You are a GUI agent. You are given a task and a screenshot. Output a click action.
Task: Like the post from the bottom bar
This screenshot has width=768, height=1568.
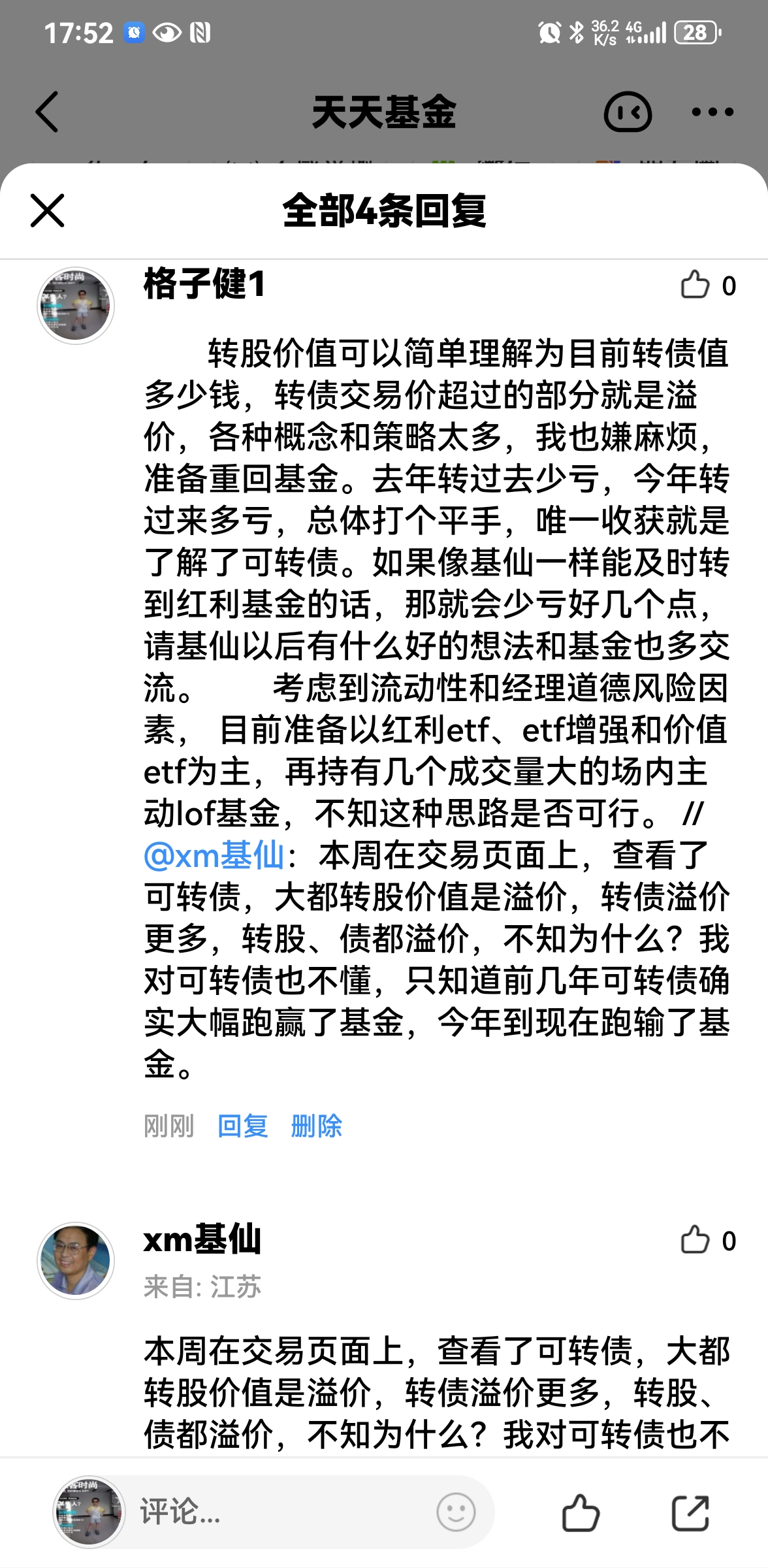580,1512
